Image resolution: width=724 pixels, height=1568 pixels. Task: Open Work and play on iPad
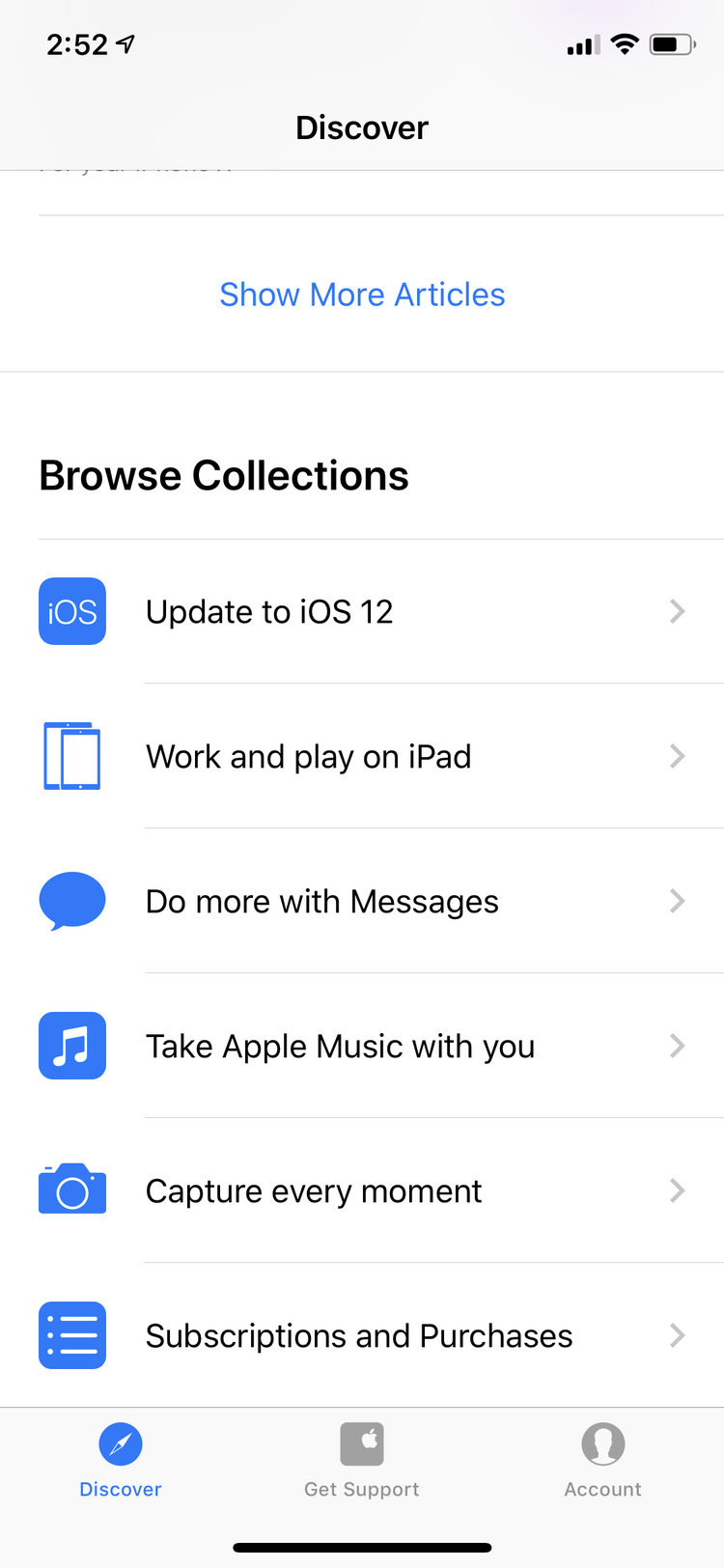point(362,756)
